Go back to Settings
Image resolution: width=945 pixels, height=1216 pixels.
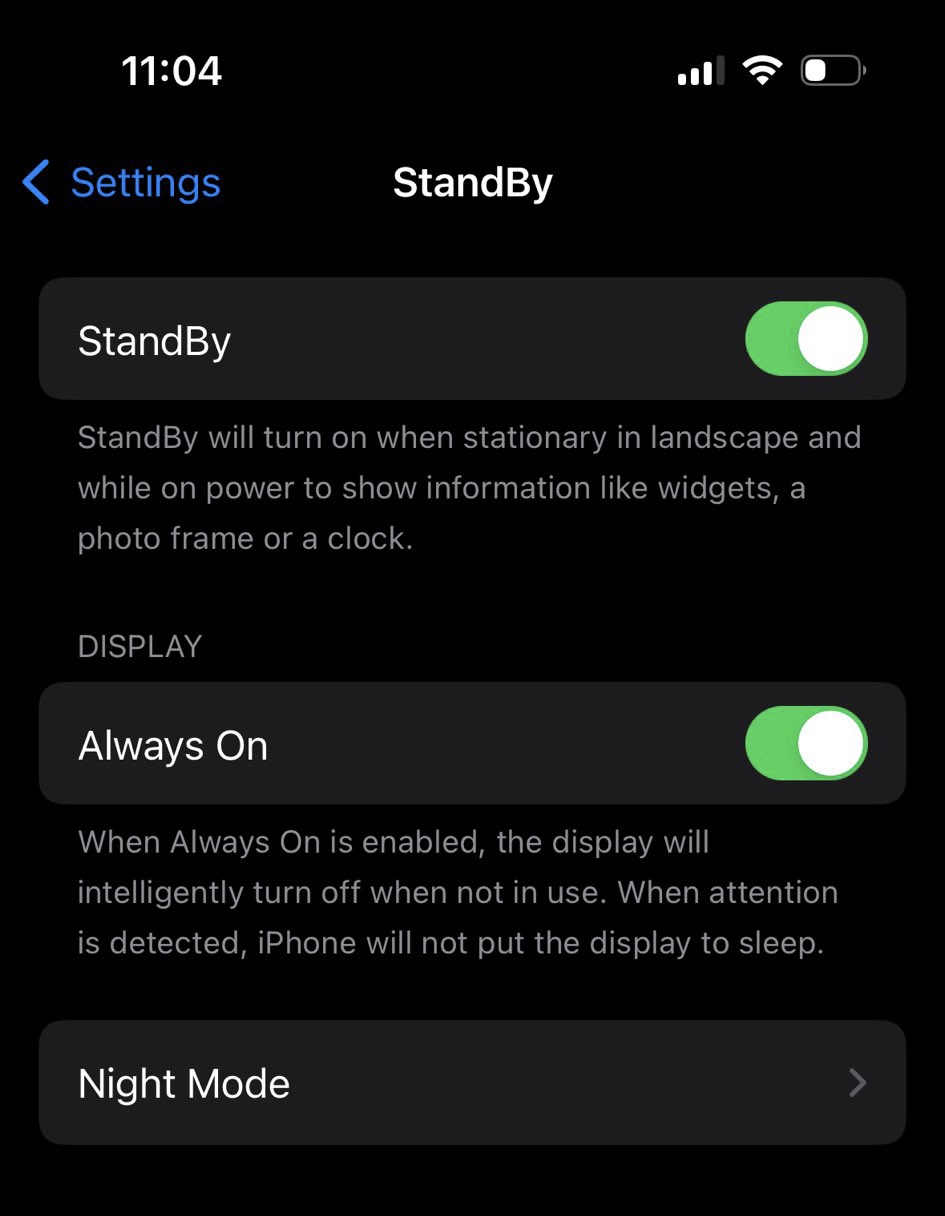[122, 183]
